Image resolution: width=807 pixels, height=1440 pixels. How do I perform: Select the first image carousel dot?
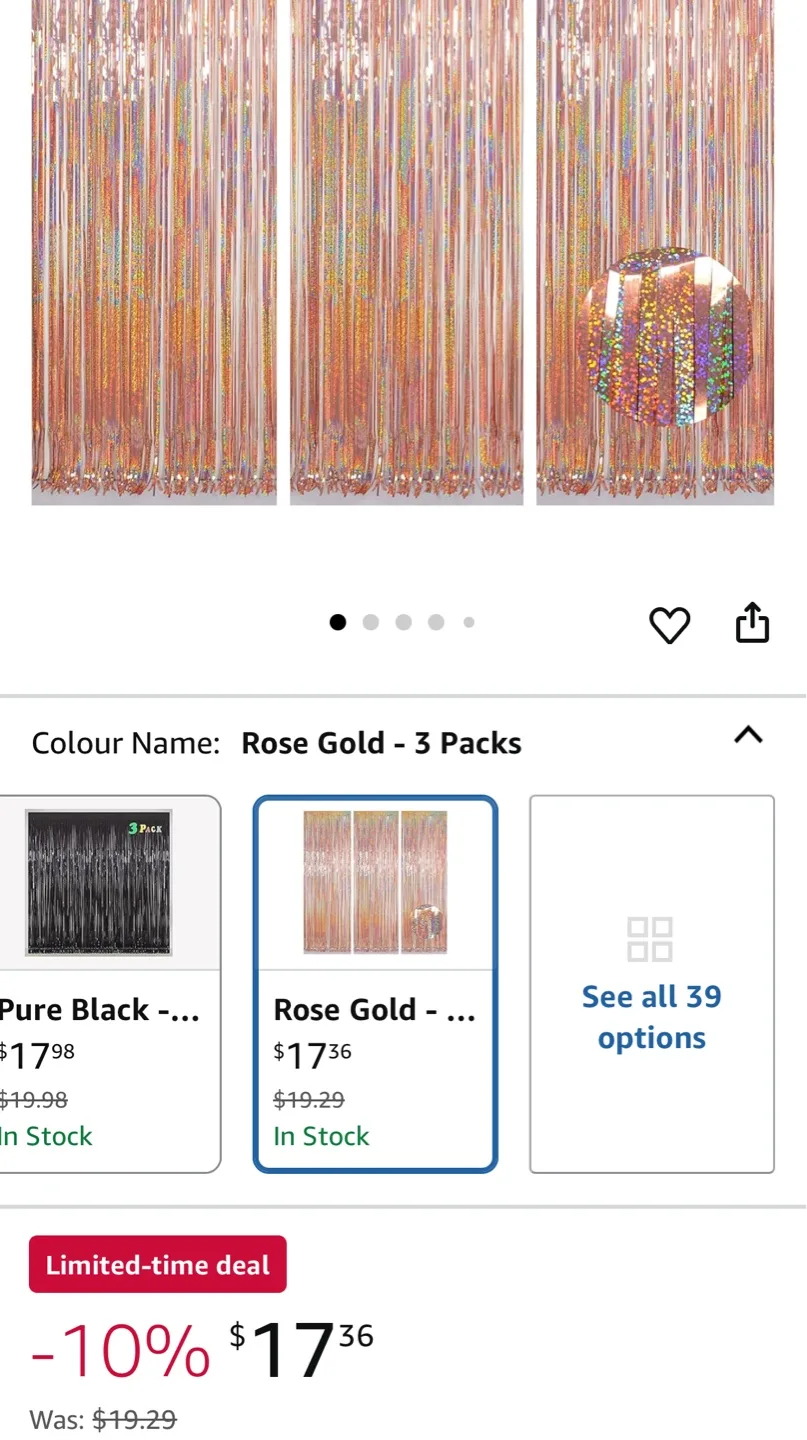[338, 622]
